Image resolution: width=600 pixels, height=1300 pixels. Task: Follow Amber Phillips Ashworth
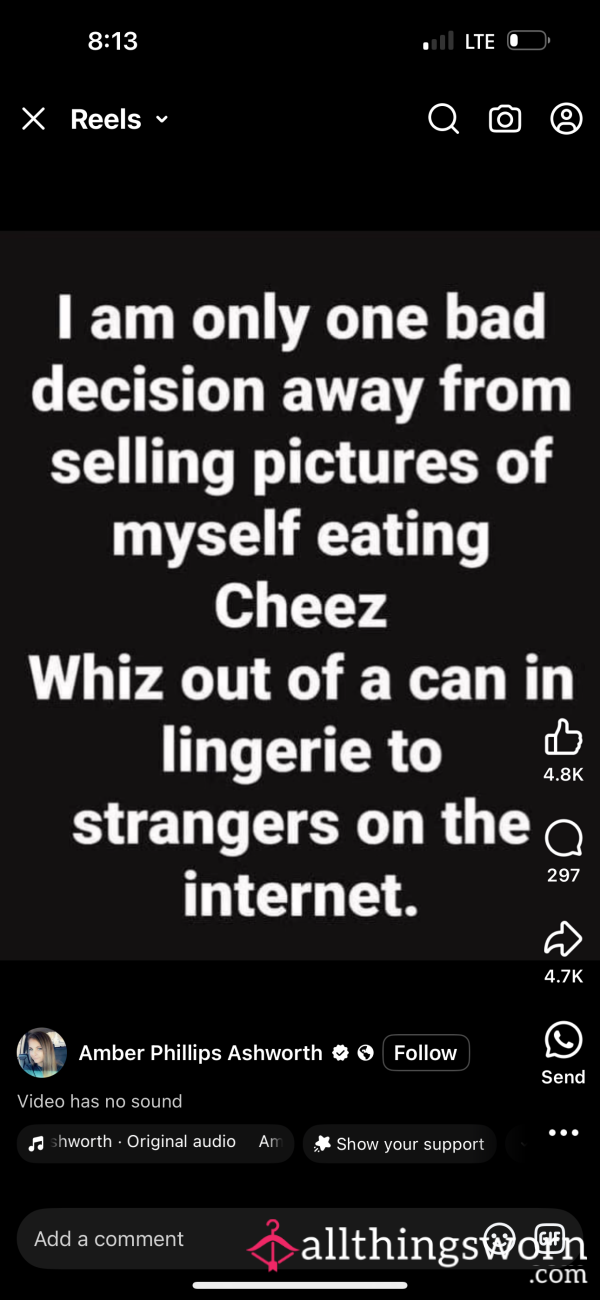(x=425, y=1053)
